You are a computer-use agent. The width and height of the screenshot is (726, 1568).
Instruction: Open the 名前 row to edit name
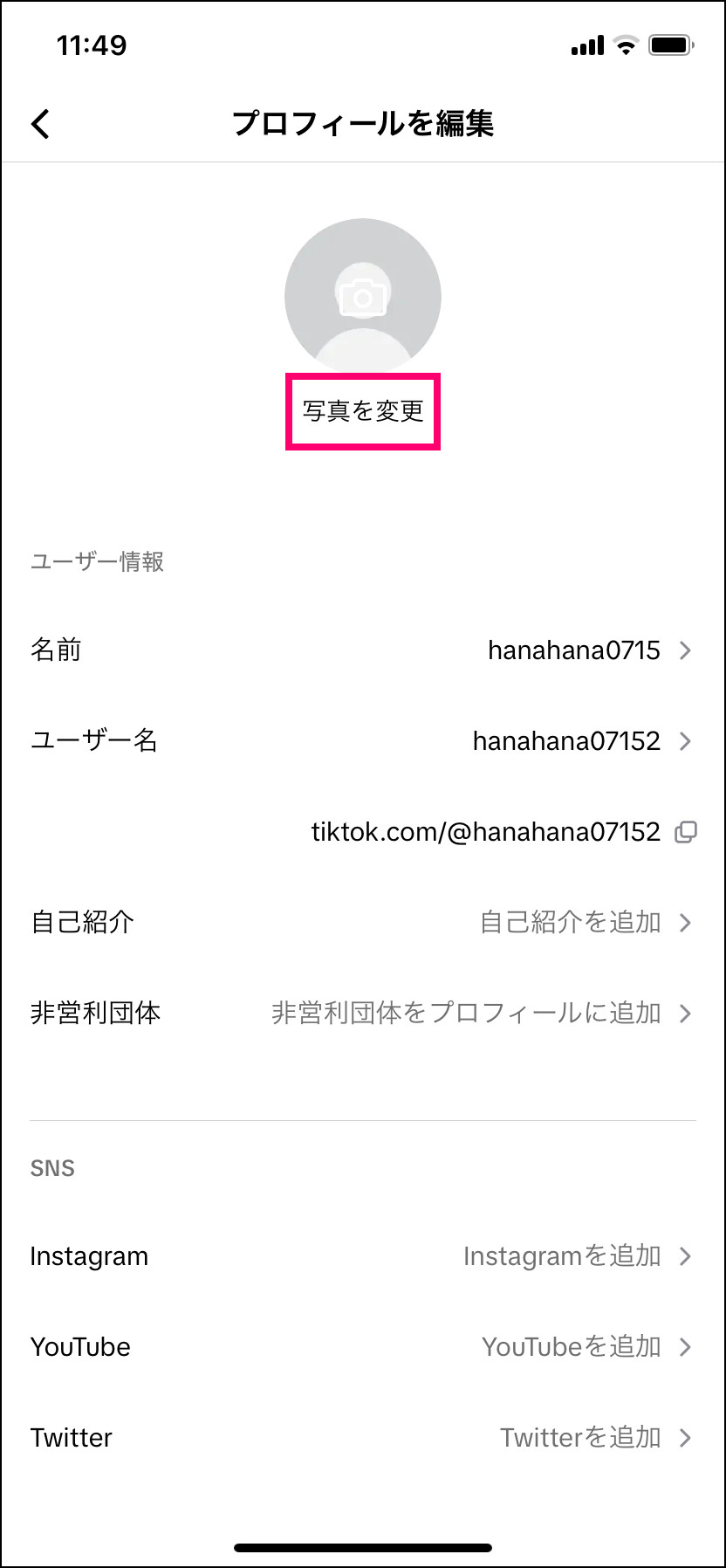pos(363,650)
